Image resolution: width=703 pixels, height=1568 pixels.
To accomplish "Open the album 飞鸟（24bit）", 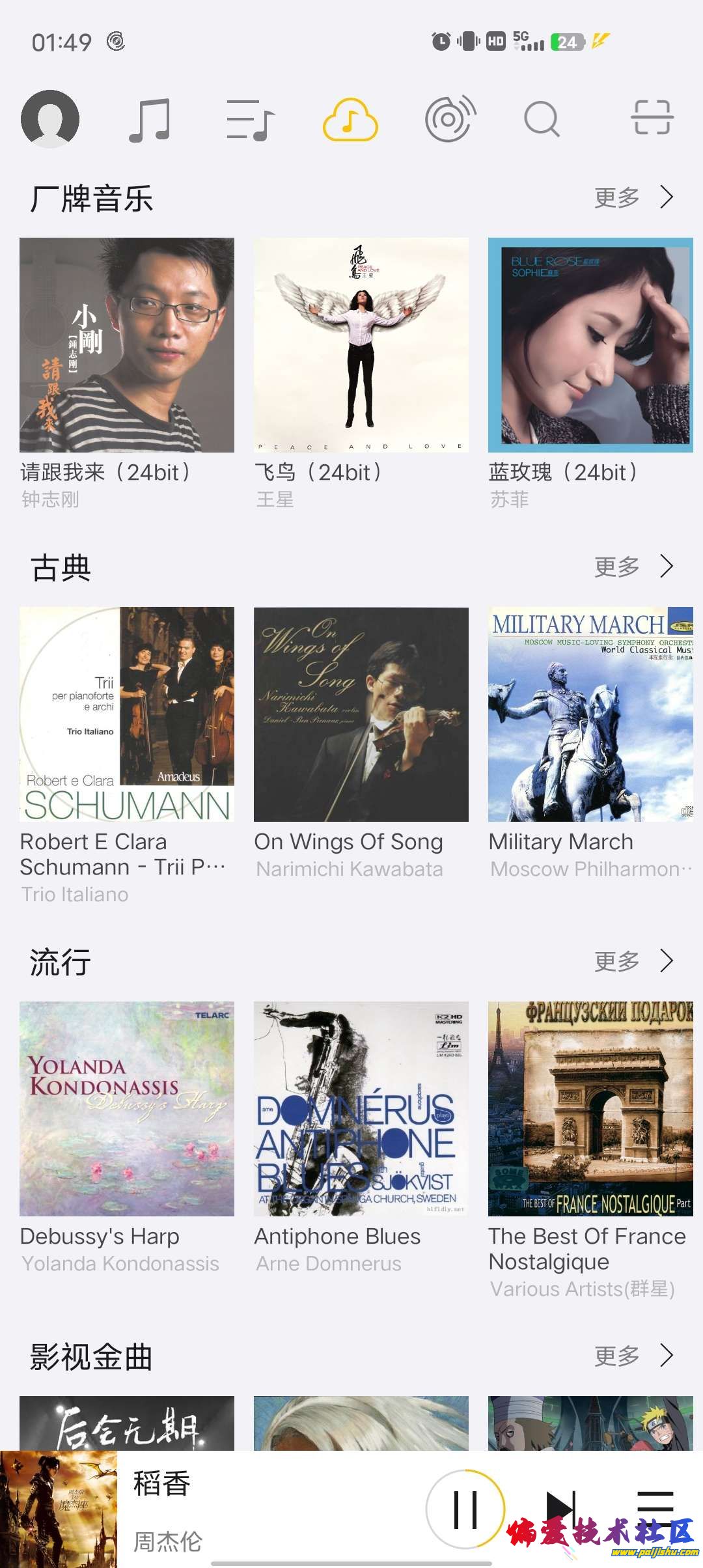I will pos(361,345).
